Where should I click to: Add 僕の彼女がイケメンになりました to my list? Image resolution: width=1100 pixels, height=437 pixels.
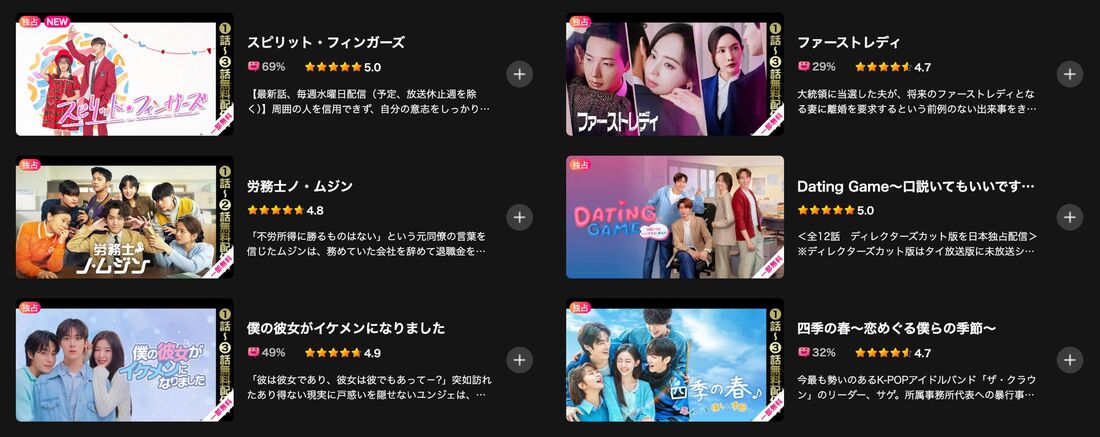pos(519,360)
